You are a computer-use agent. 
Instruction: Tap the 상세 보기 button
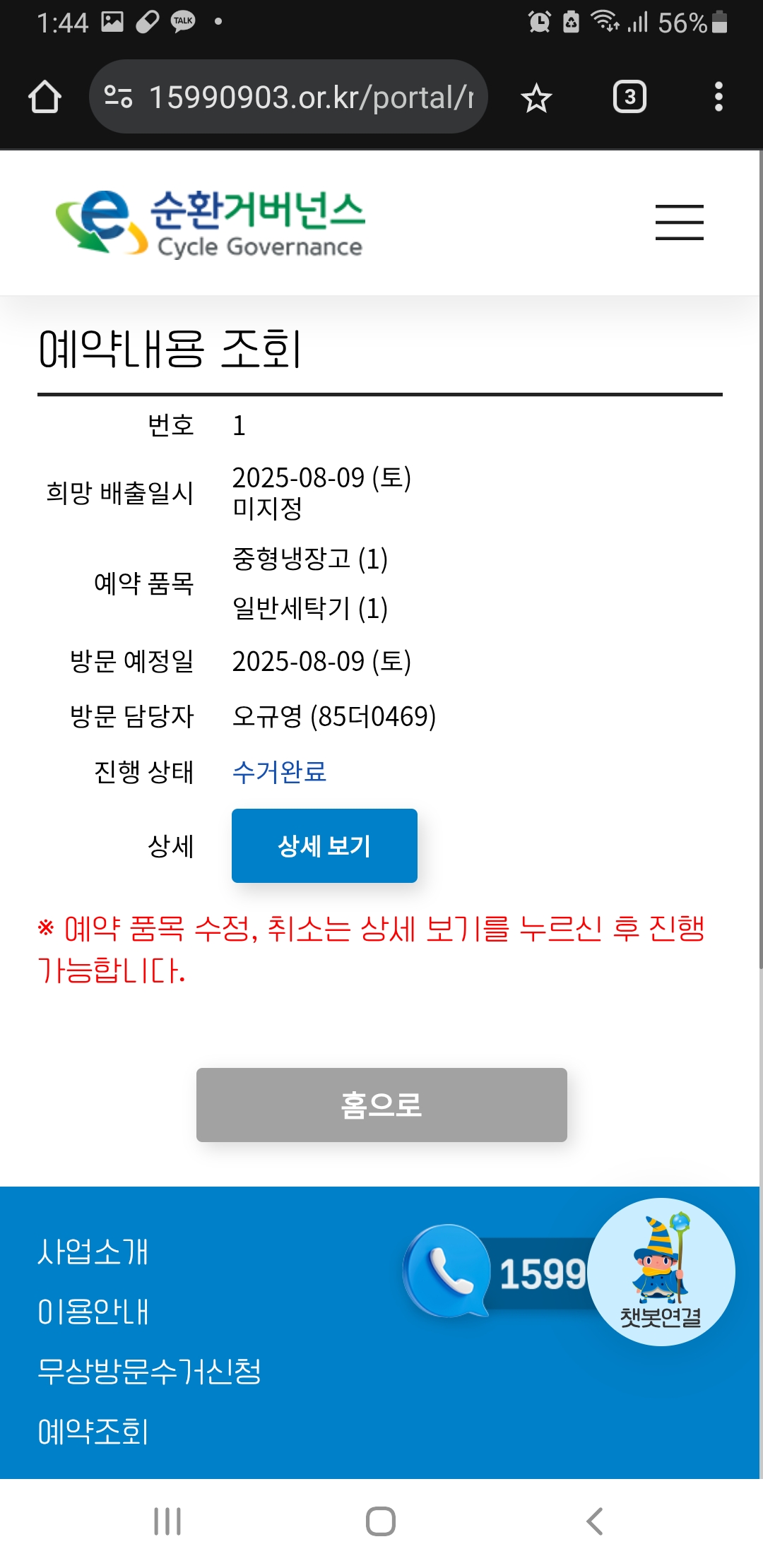[x=324, y=845]
